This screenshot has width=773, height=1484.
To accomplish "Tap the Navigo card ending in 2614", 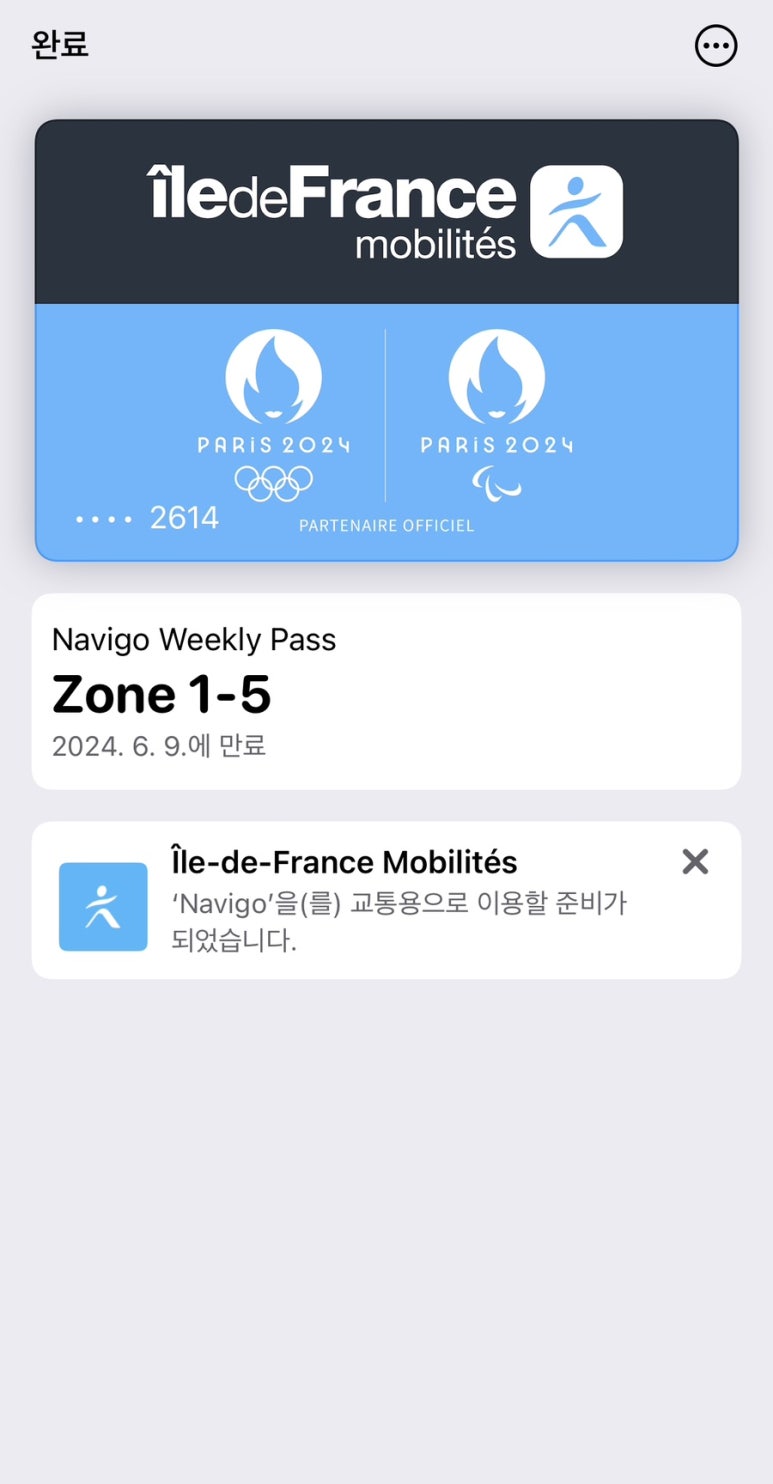I will click(386, 340).
